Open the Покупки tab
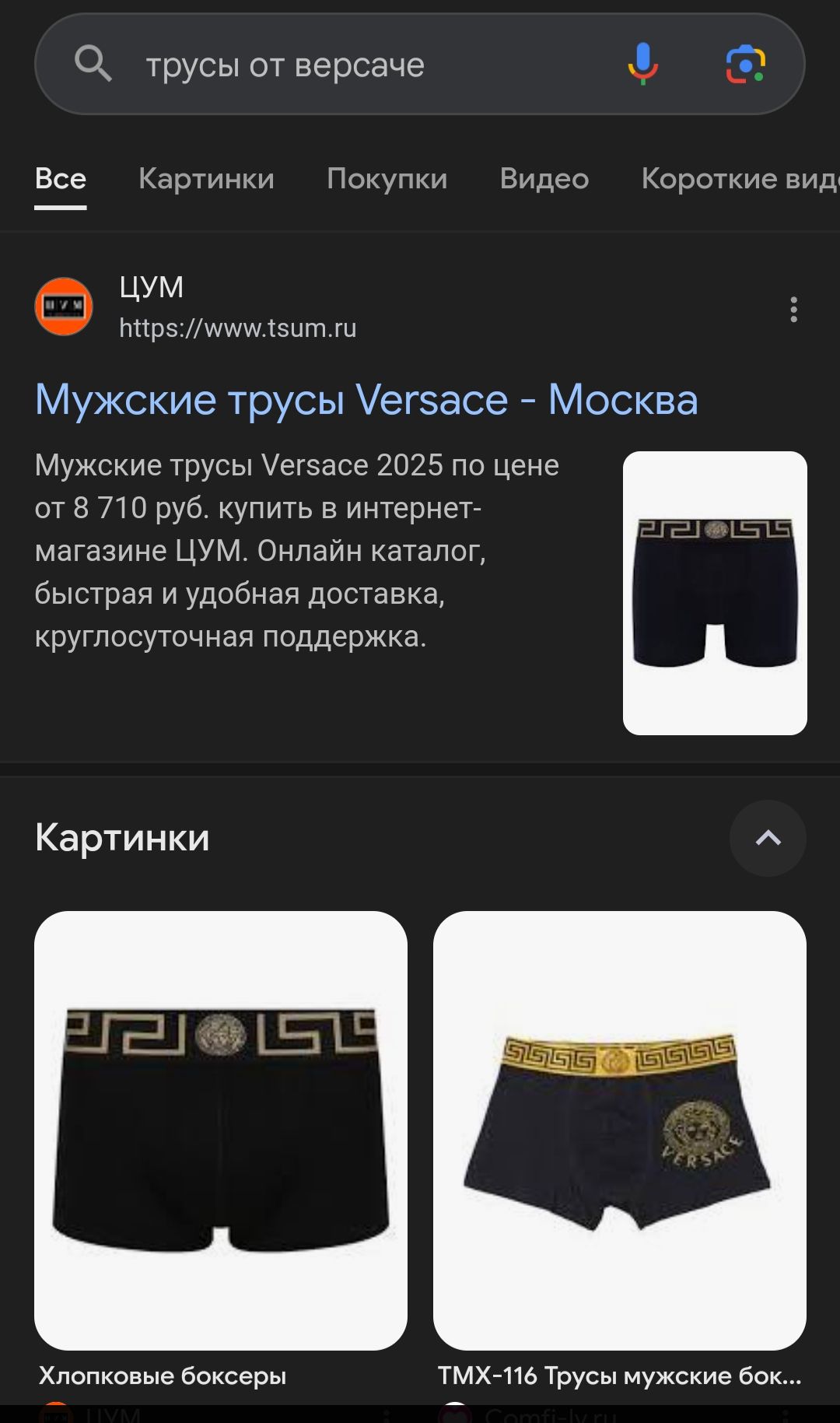The image size is (840, 1423). point(388,179)
